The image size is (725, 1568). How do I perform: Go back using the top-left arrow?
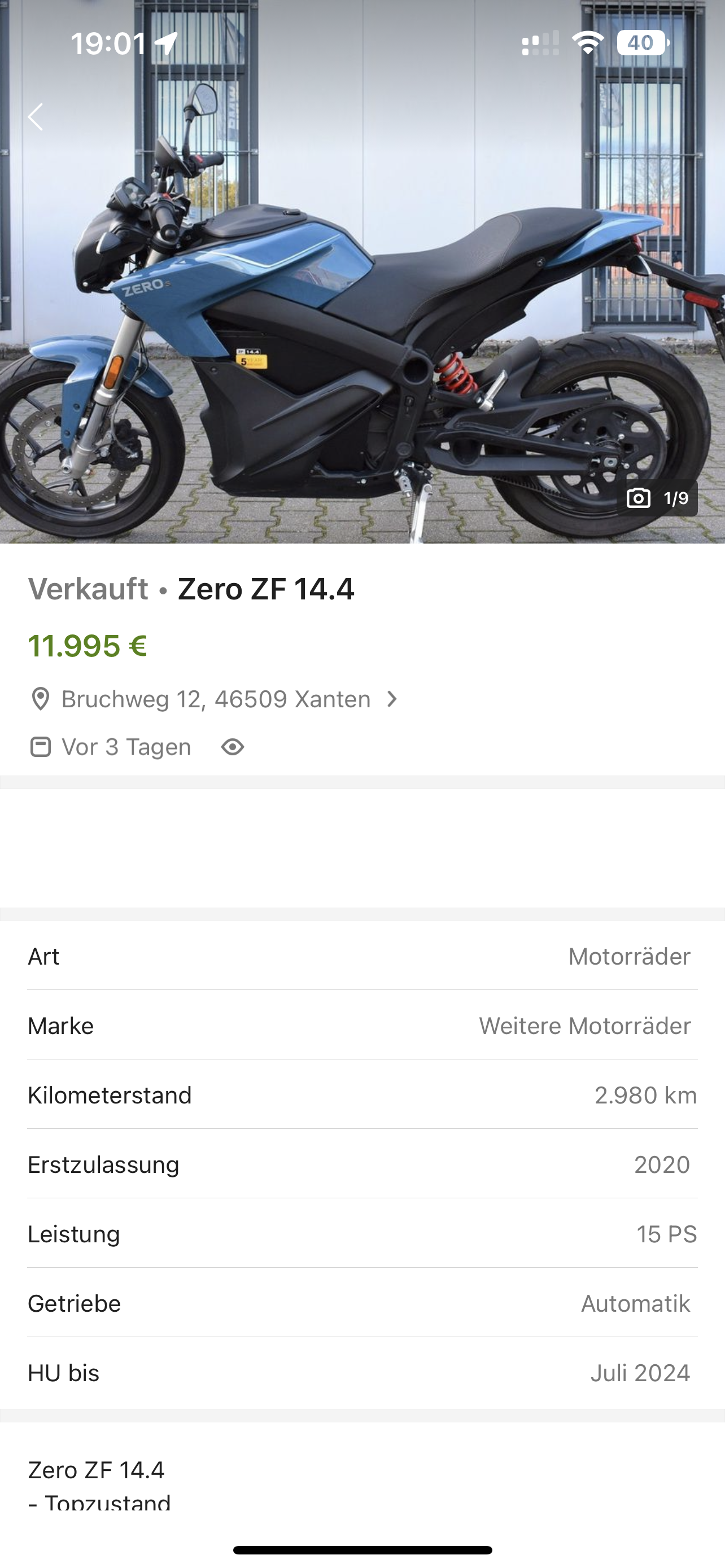(x=36, y=117)
